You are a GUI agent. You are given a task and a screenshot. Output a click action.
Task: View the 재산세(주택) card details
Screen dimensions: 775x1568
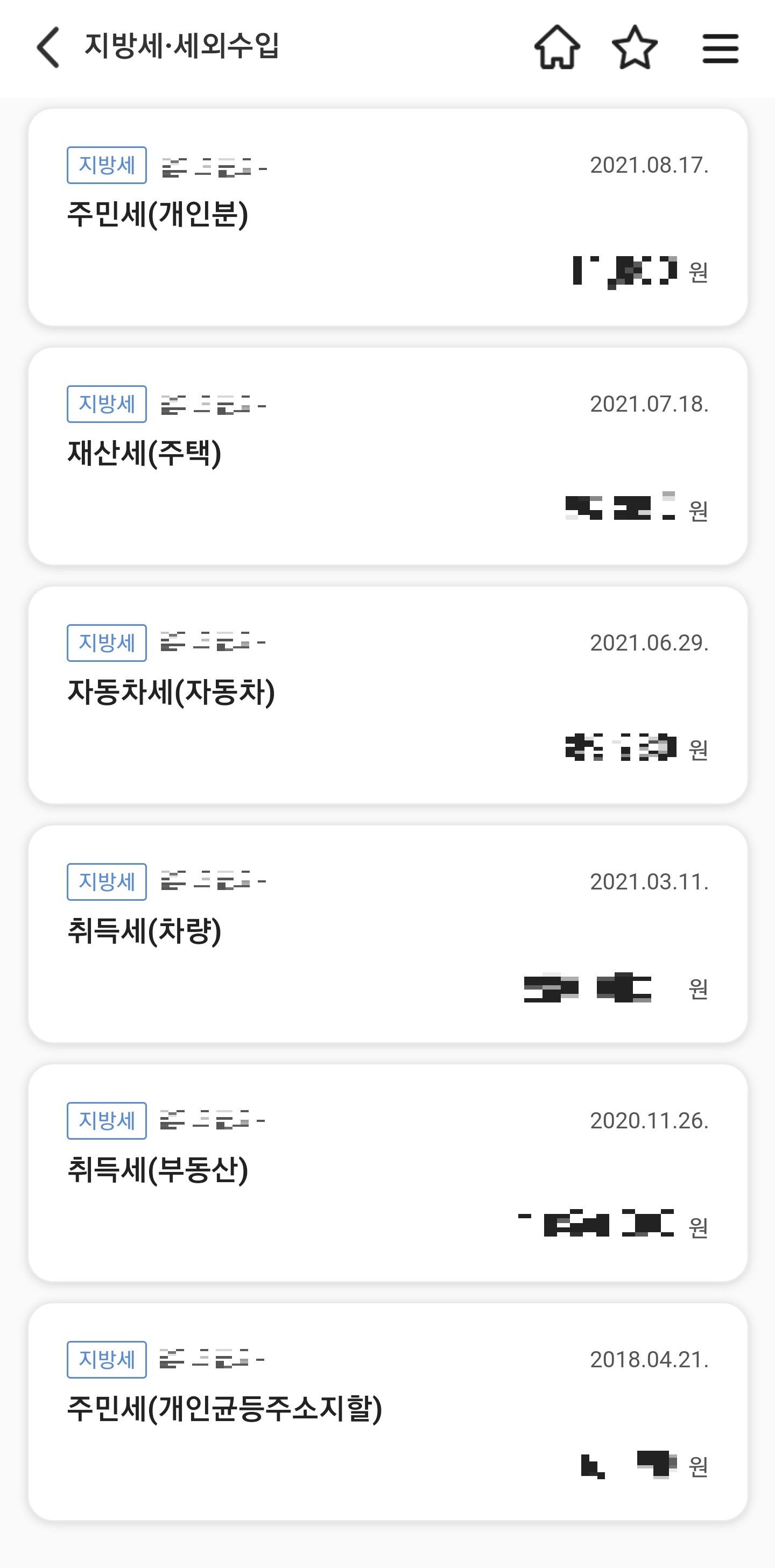[388, 456]
